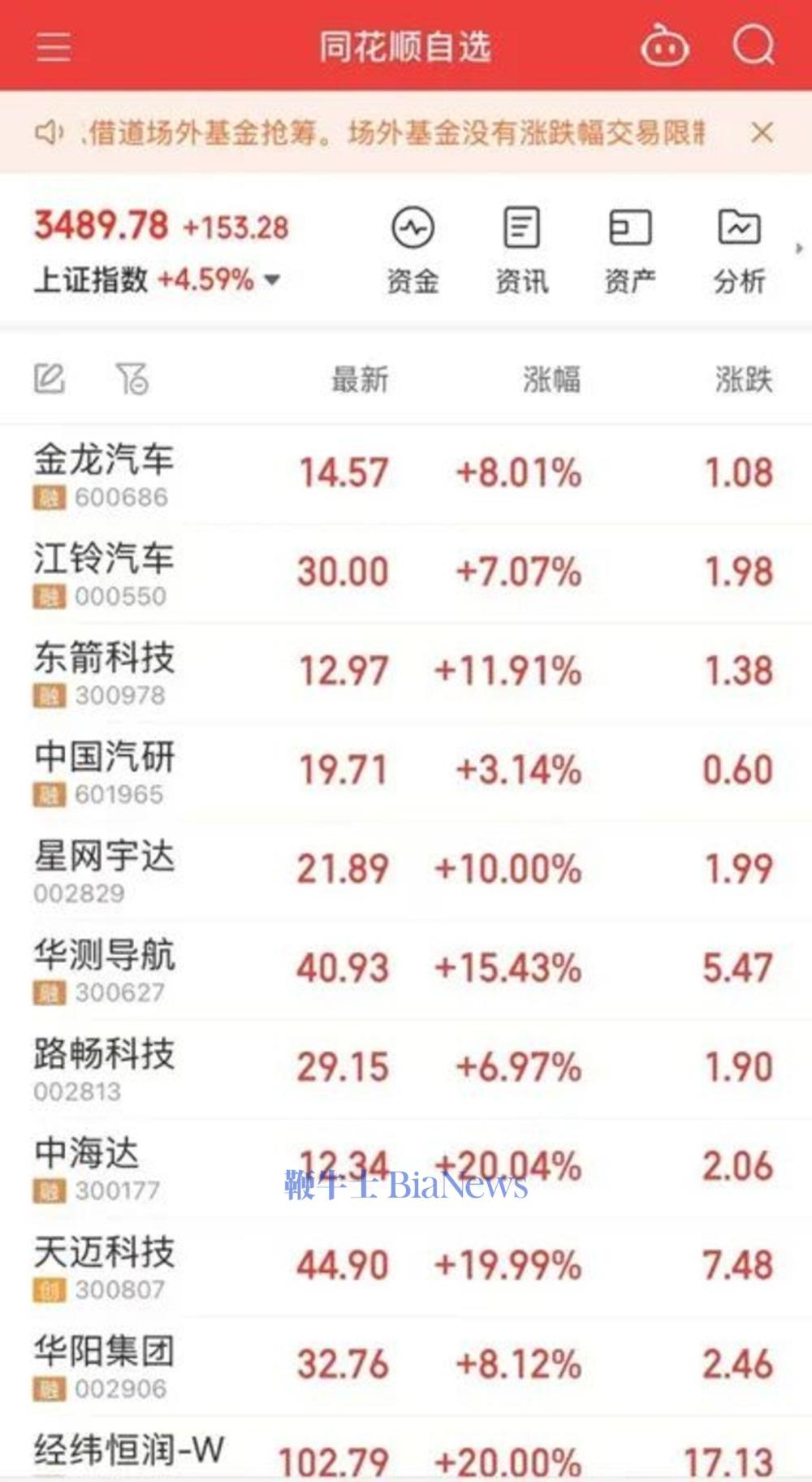Viewport: 812px width, 1482px height.
Task: Open the hamburger menu
Action: click(54, 47)
